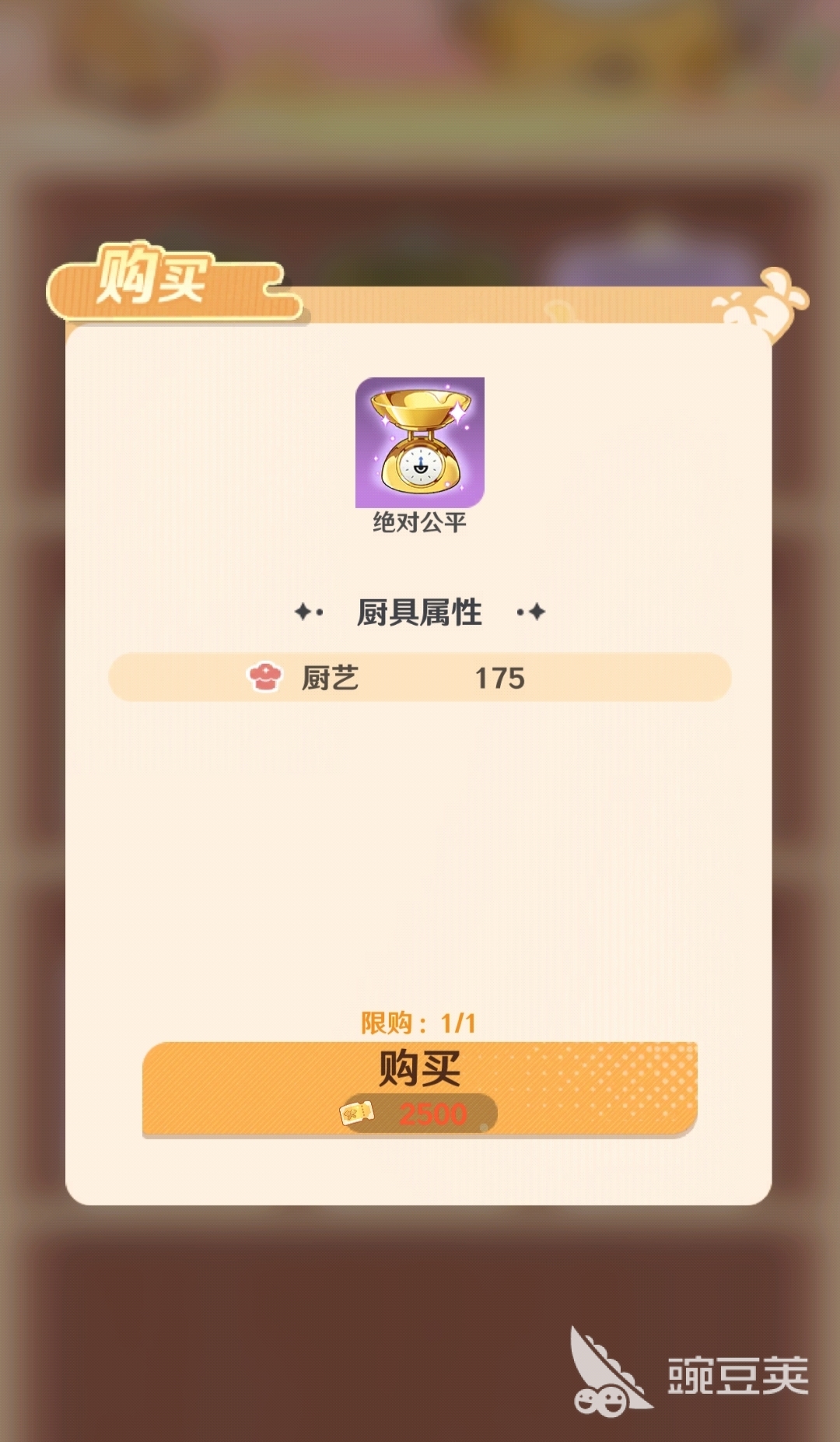
Task: Open the 绝对公平 item icon
Action: click(x=419, y=442)
